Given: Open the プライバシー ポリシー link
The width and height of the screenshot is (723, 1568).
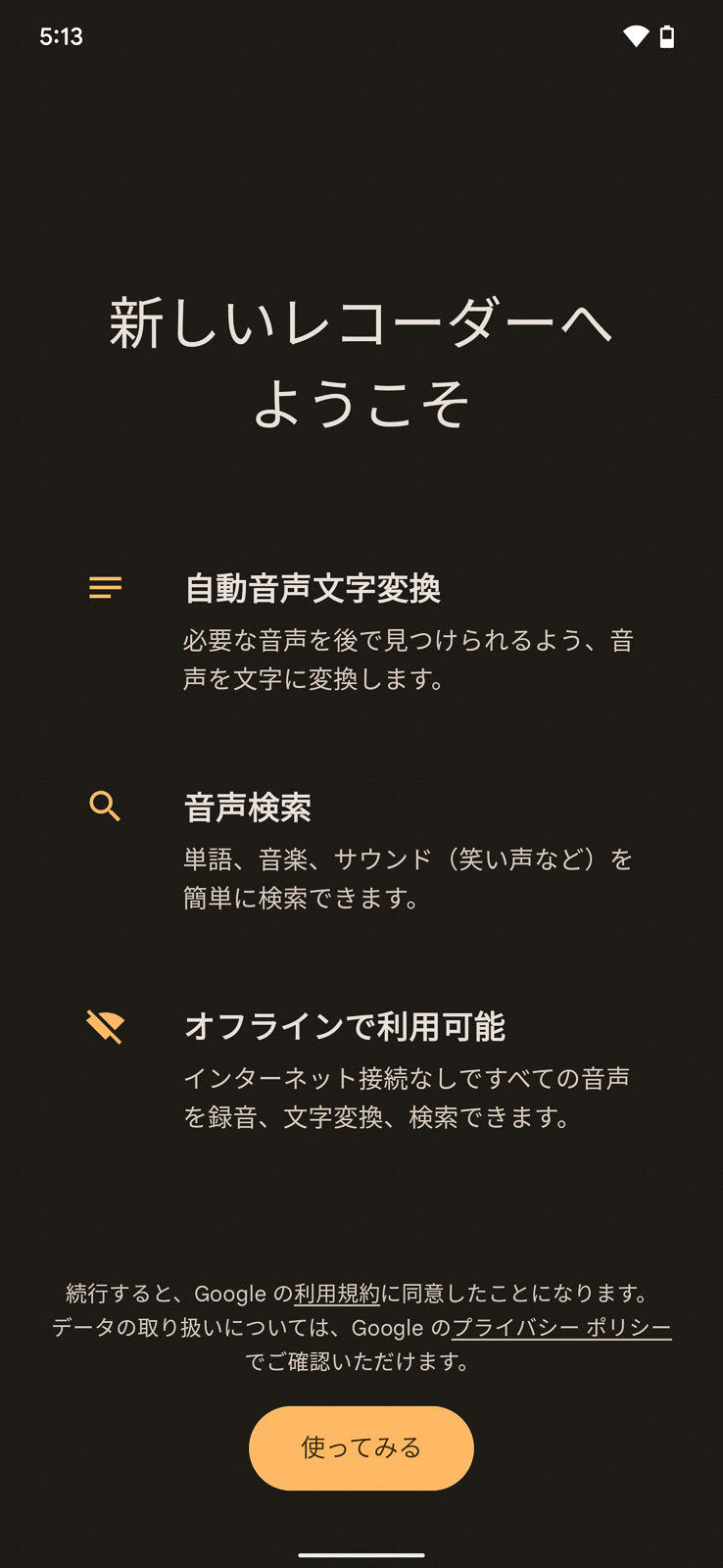Looking at the screenshot, I should click(561, 1328).
